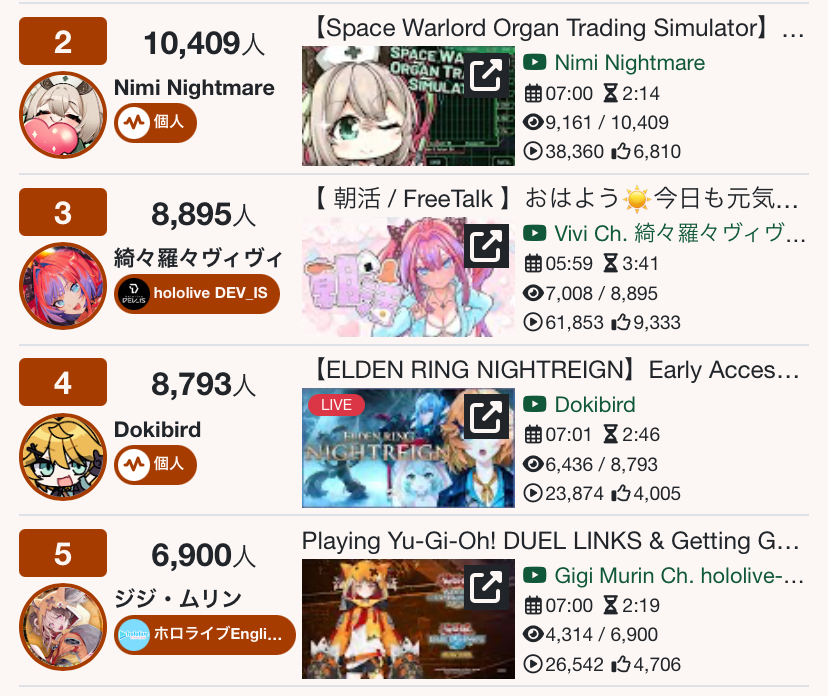Open external link on 朝活 FreeTalk thumbnail
The width and height of the screenshot is (828, 696).
coord(485,246)
